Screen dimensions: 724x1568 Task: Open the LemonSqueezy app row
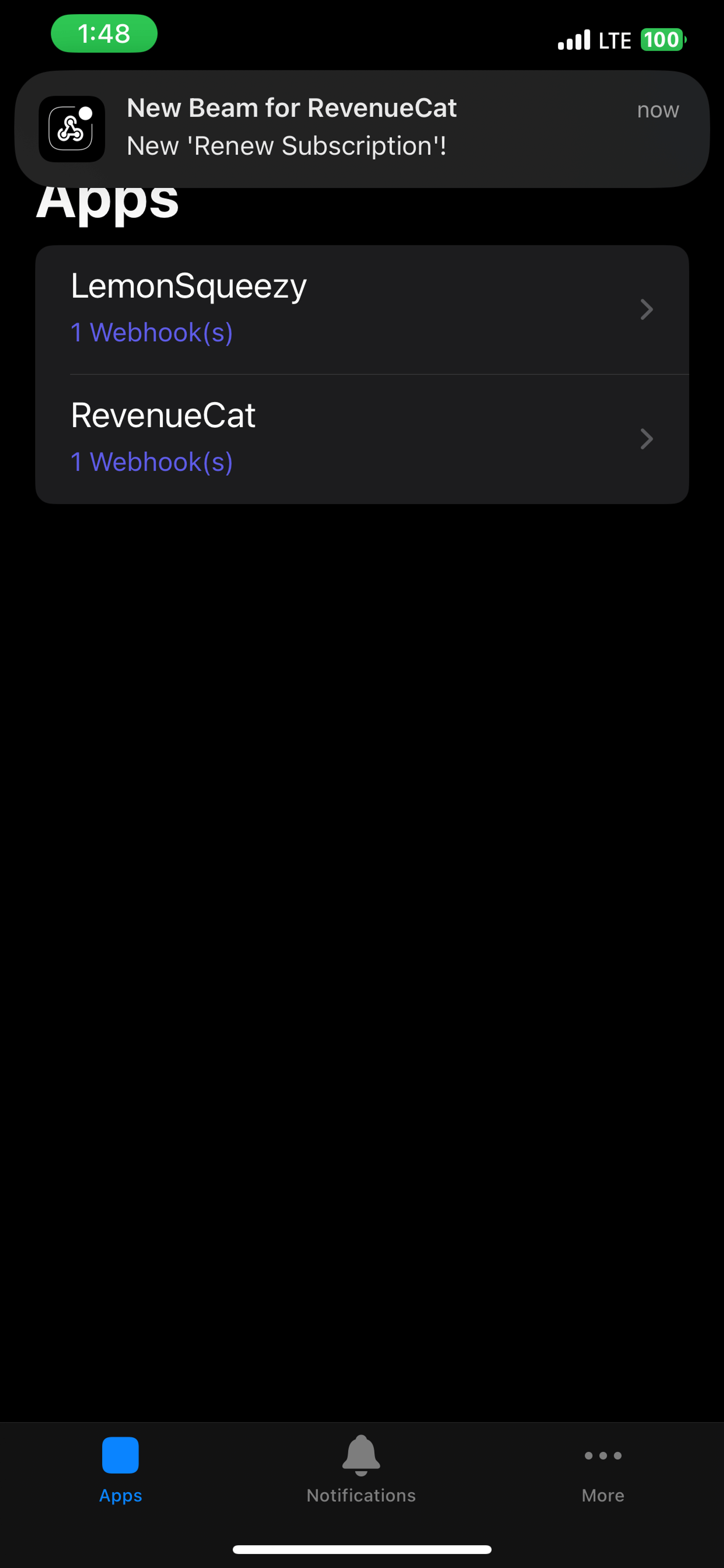pos(361,309)
